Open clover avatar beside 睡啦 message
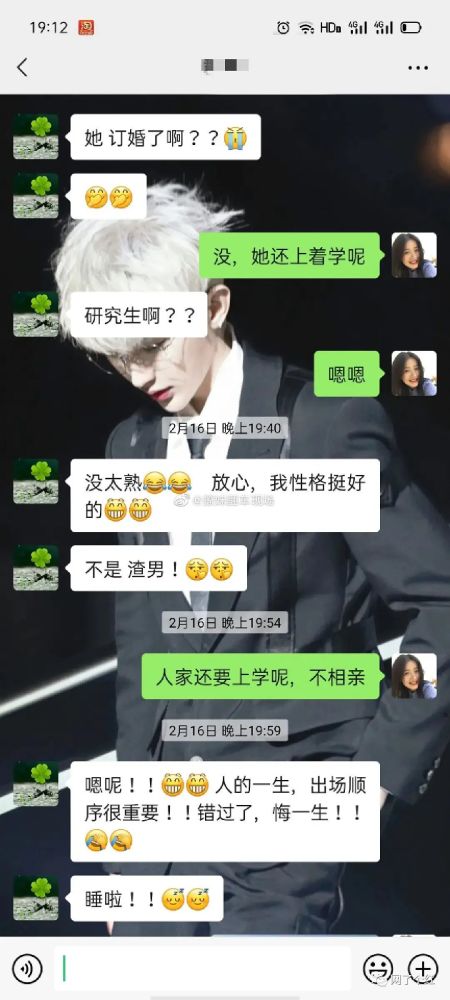 (36, 898)
